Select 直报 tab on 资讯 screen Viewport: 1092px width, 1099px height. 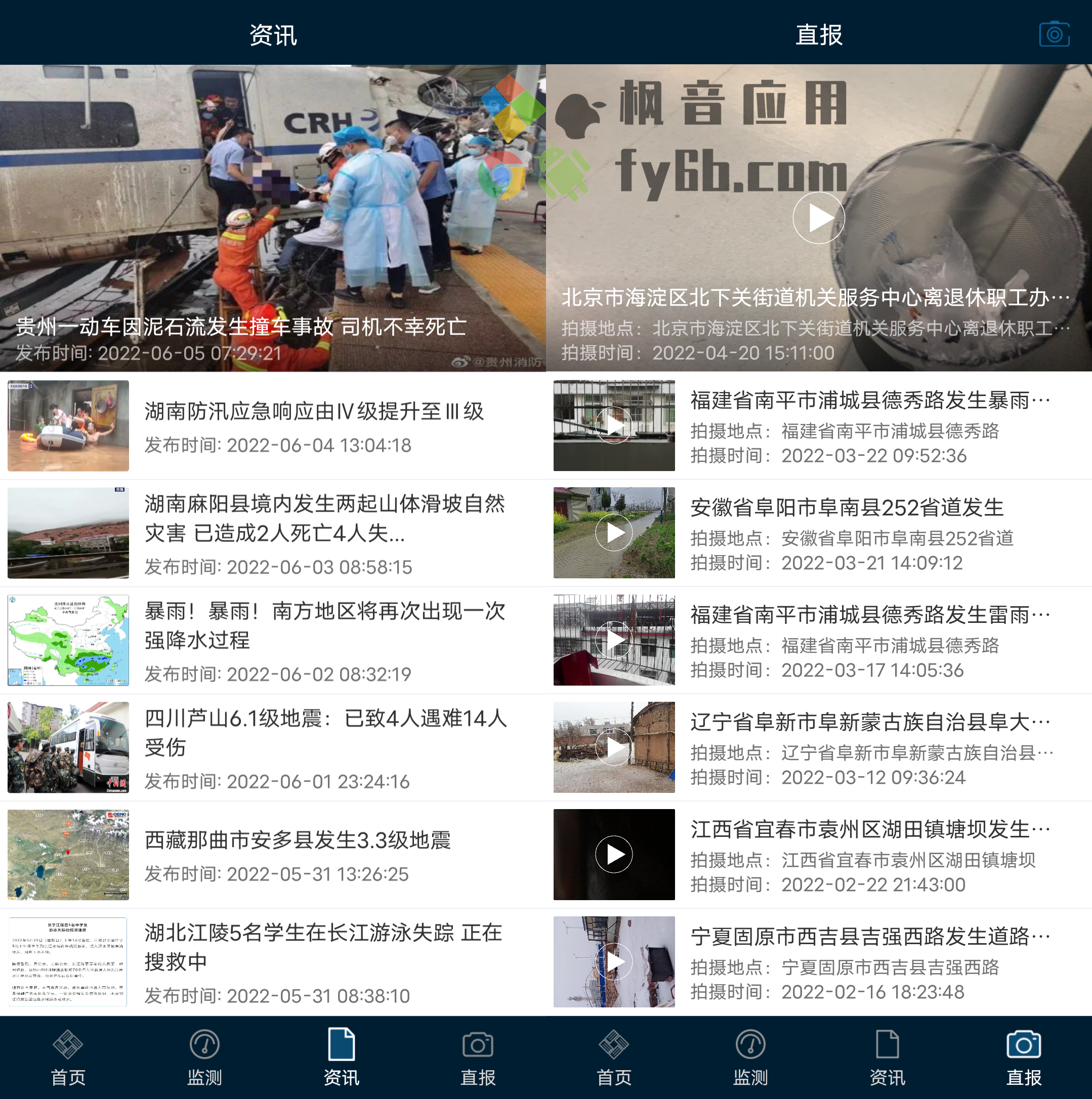pos(478,1058)
